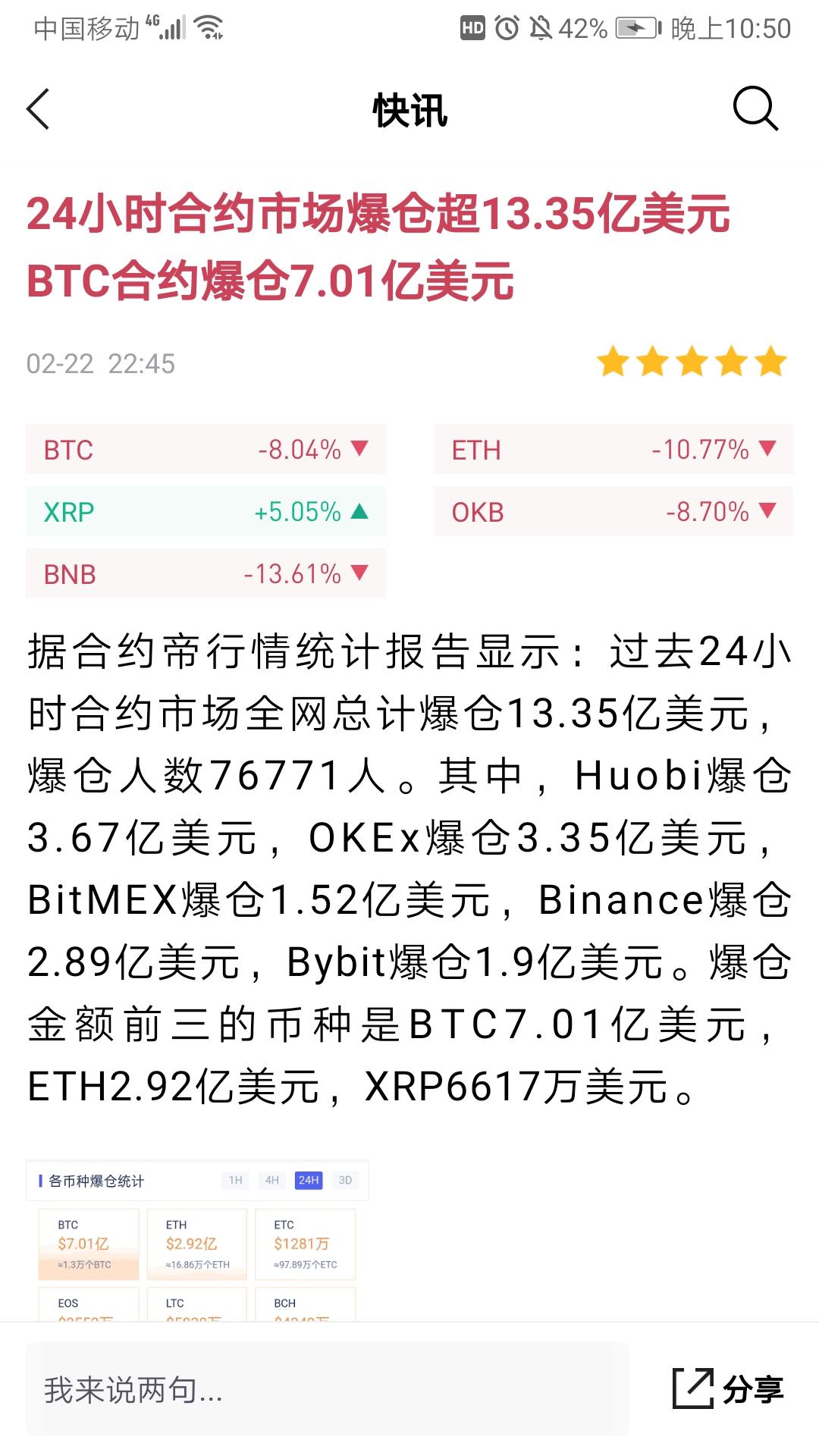819x1456 pixels.
Task: Tap the BNB price chip
Action: point(206,574)
